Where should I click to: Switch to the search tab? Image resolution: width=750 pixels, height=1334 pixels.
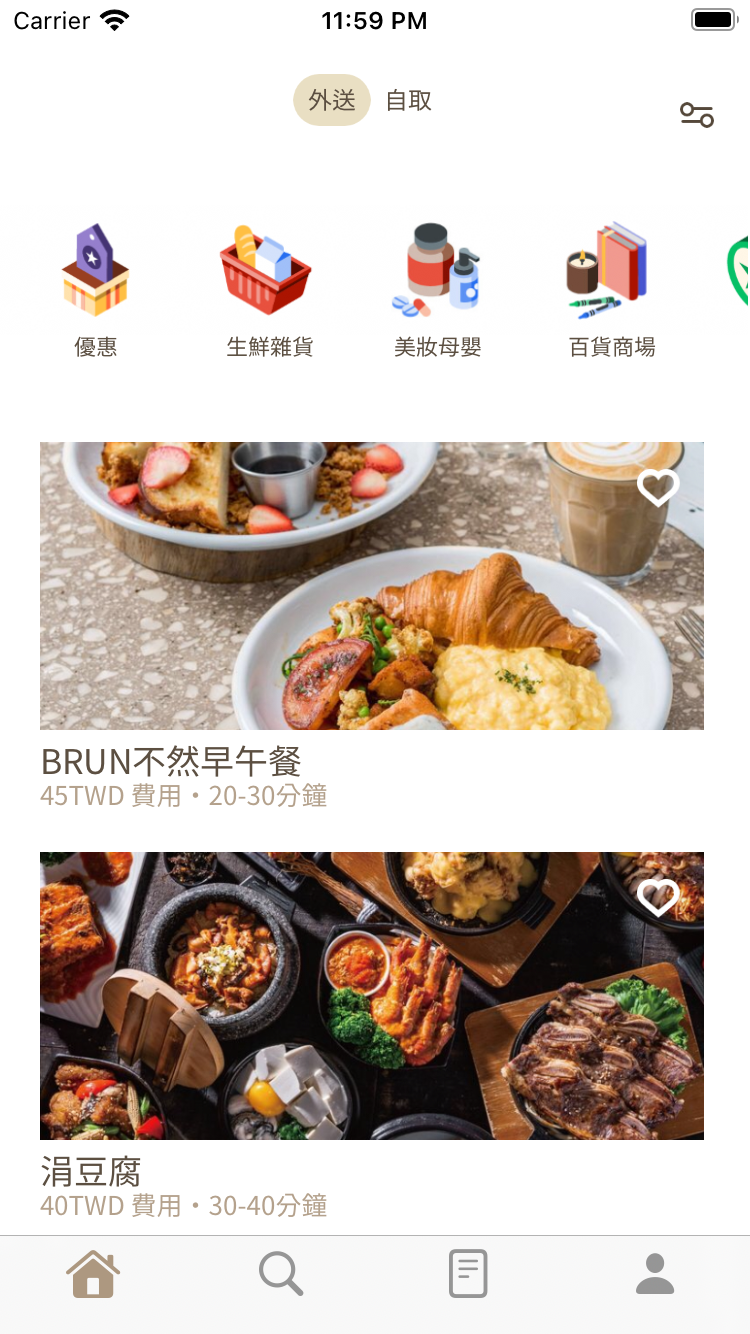click(x=281, y=1275)
